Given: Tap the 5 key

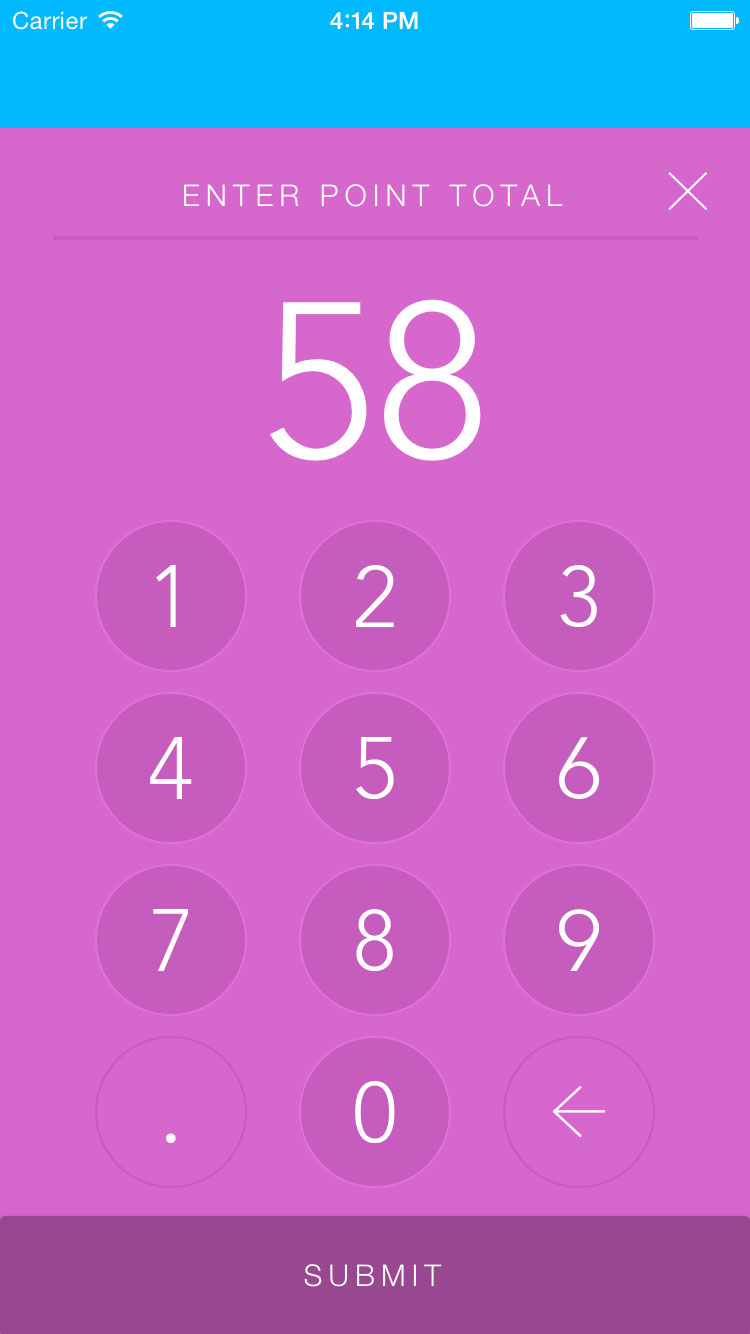Looking at the screenshot, I should click(375, 768).
